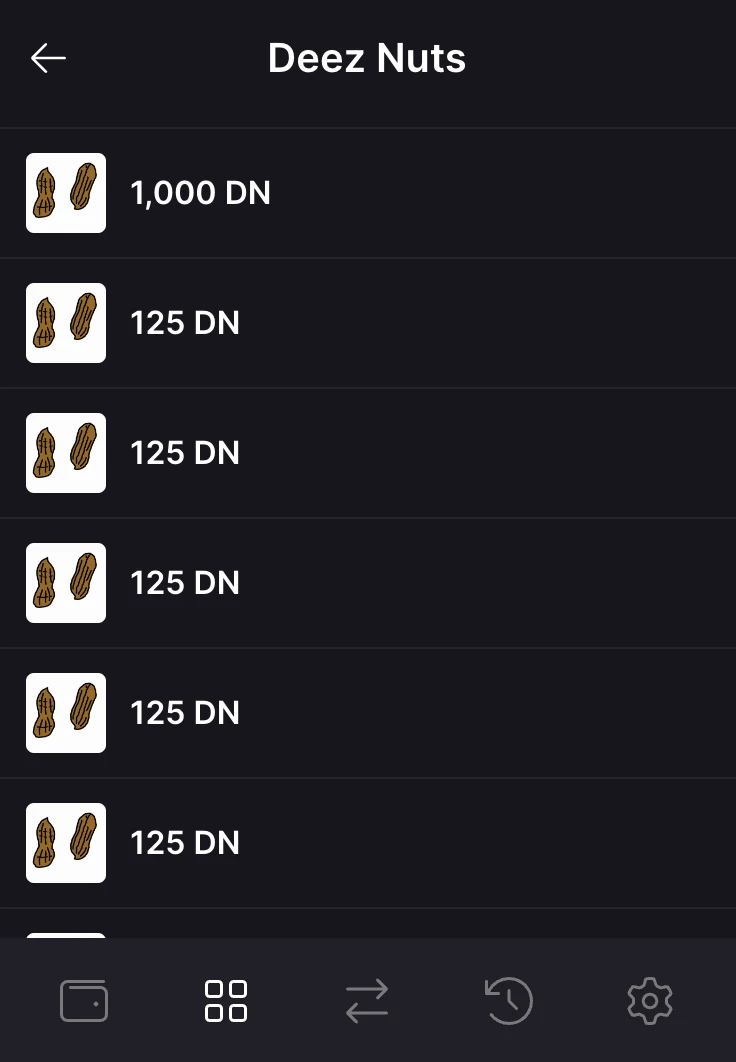
Task: Open the 1,000 DN item
Action: tap(200, 193)
